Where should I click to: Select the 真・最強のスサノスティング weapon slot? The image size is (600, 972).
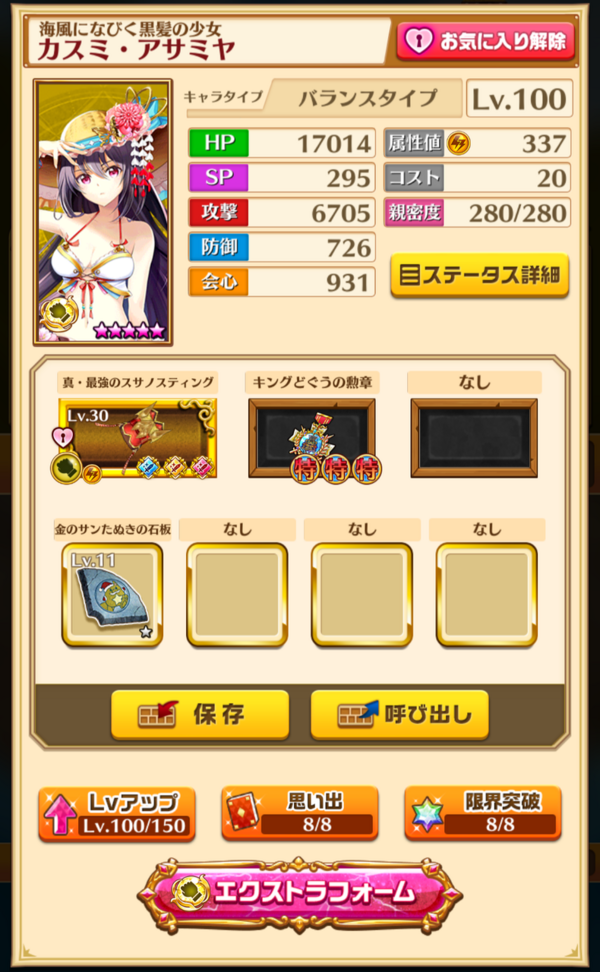[x=137, y=438]
